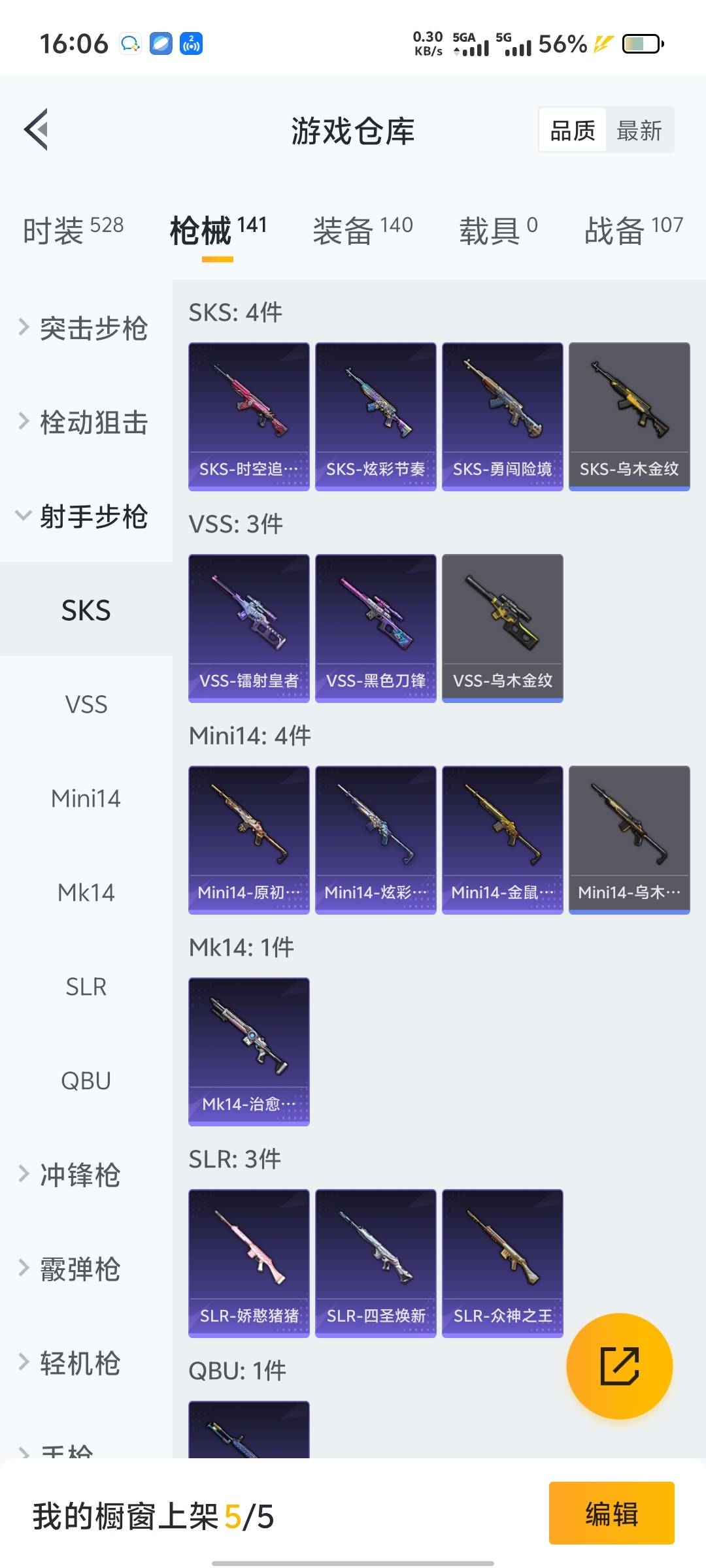
Task: Tap the orange share floating button
Action: tap(619, 1365)
